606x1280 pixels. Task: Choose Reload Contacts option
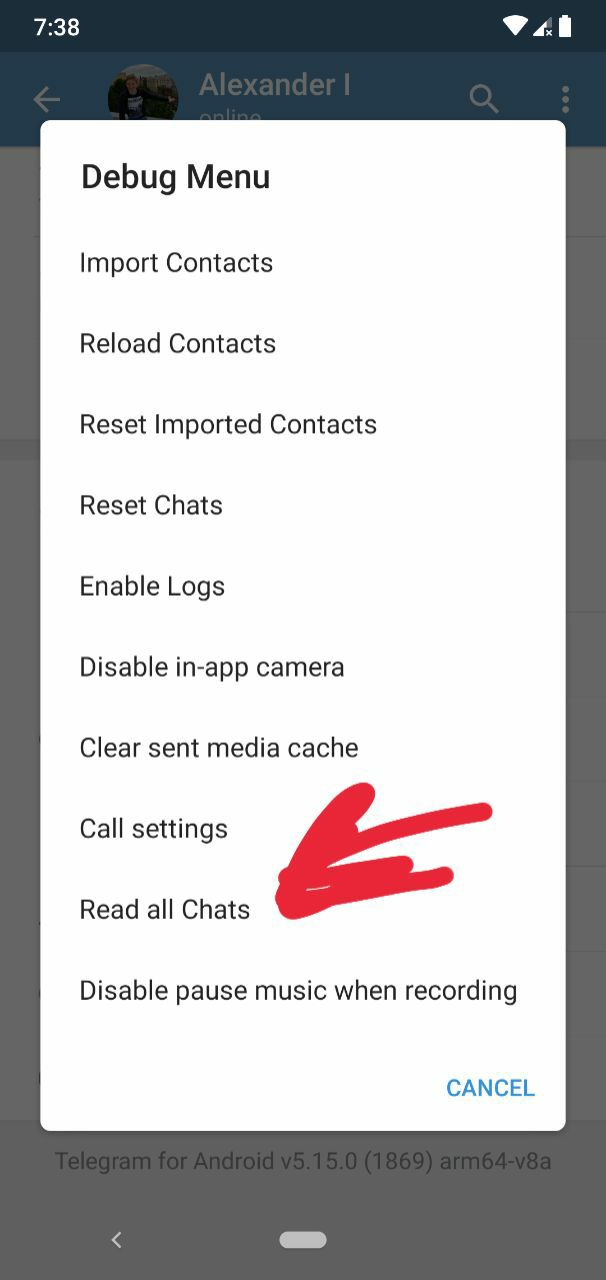302,344
